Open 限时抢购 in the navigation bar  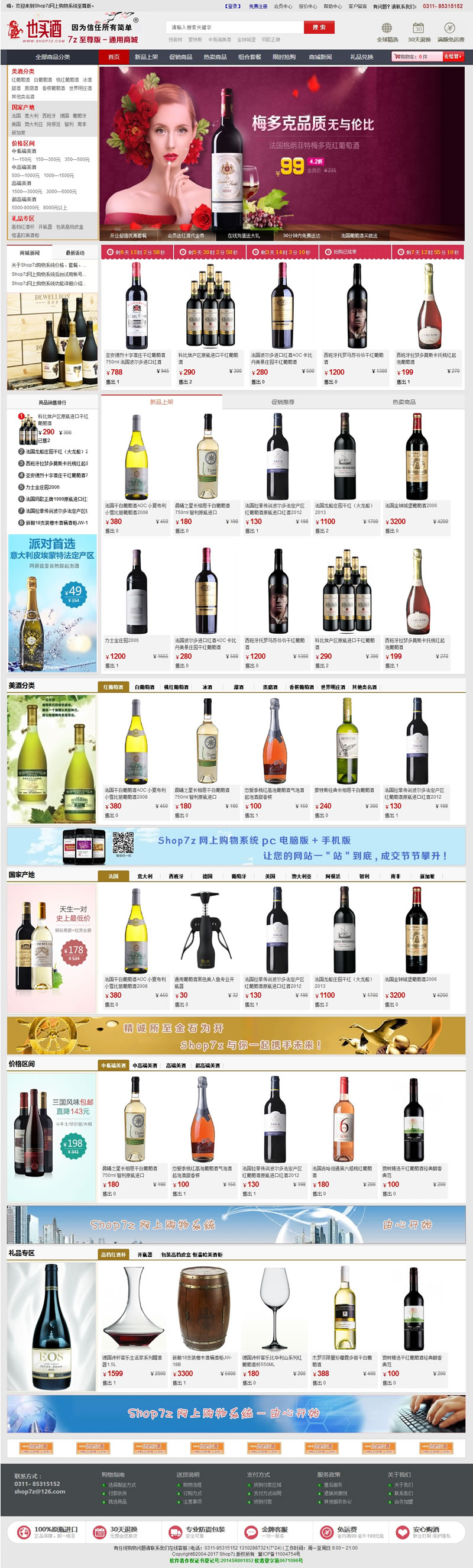(x=284, y=57)
